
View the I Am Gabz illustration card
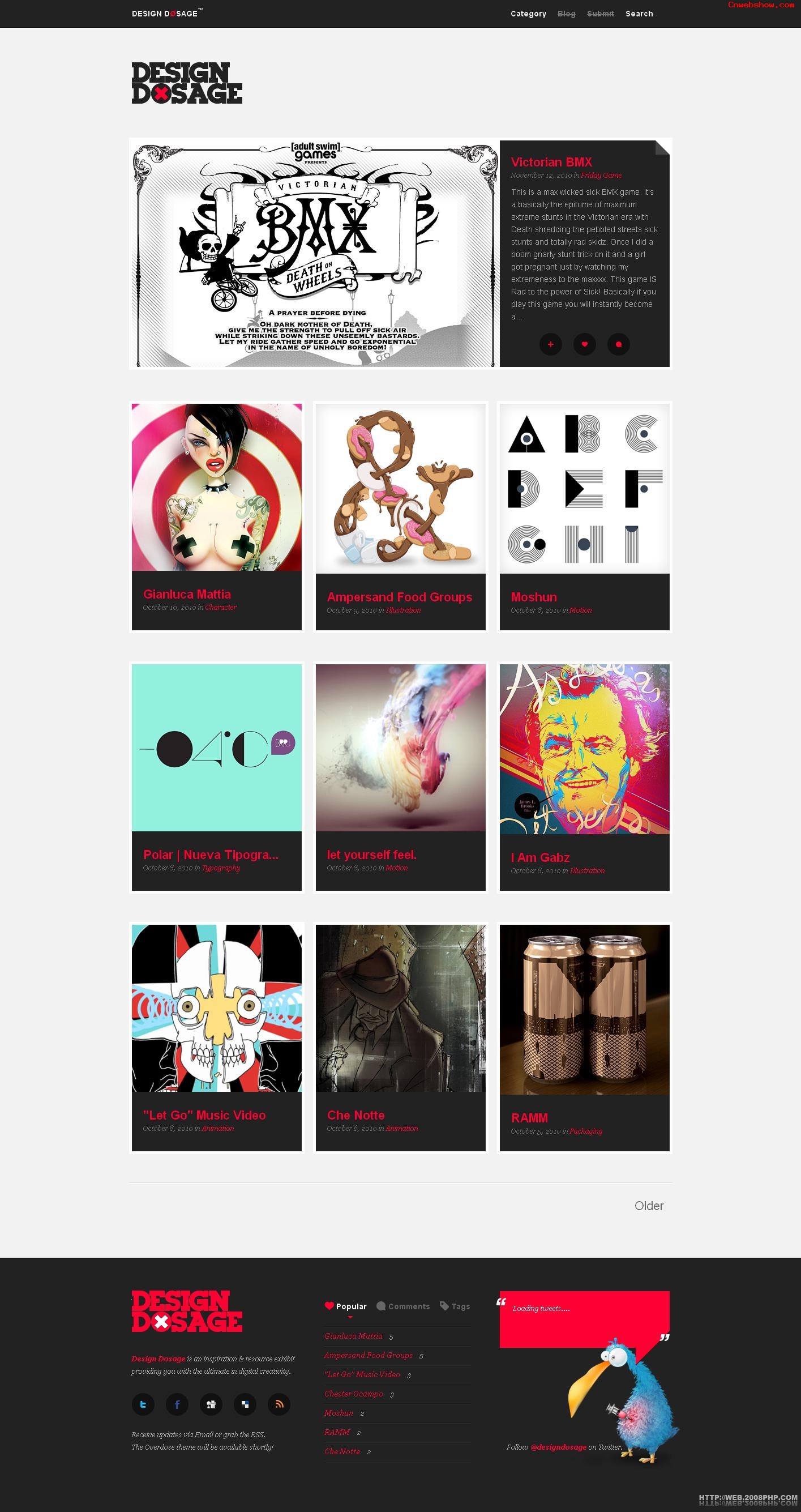(540, 857)
